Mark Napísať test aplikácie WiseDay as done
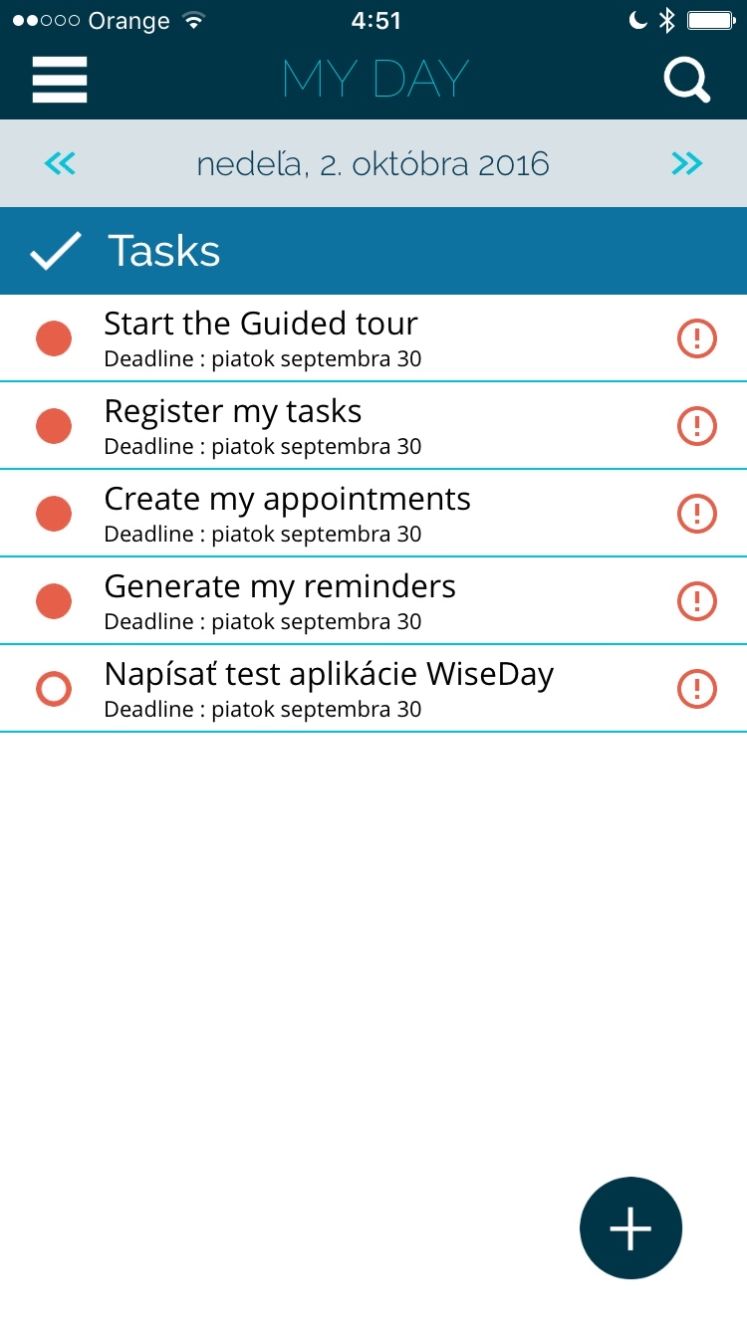Screen dimensions: 747x1328 (x=54, y=689)
